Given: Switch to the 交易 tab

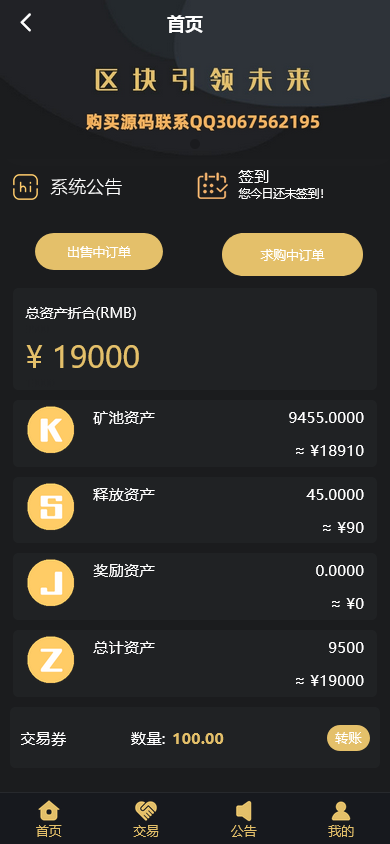Looking at the screenshot, I should tap(146, 819).
